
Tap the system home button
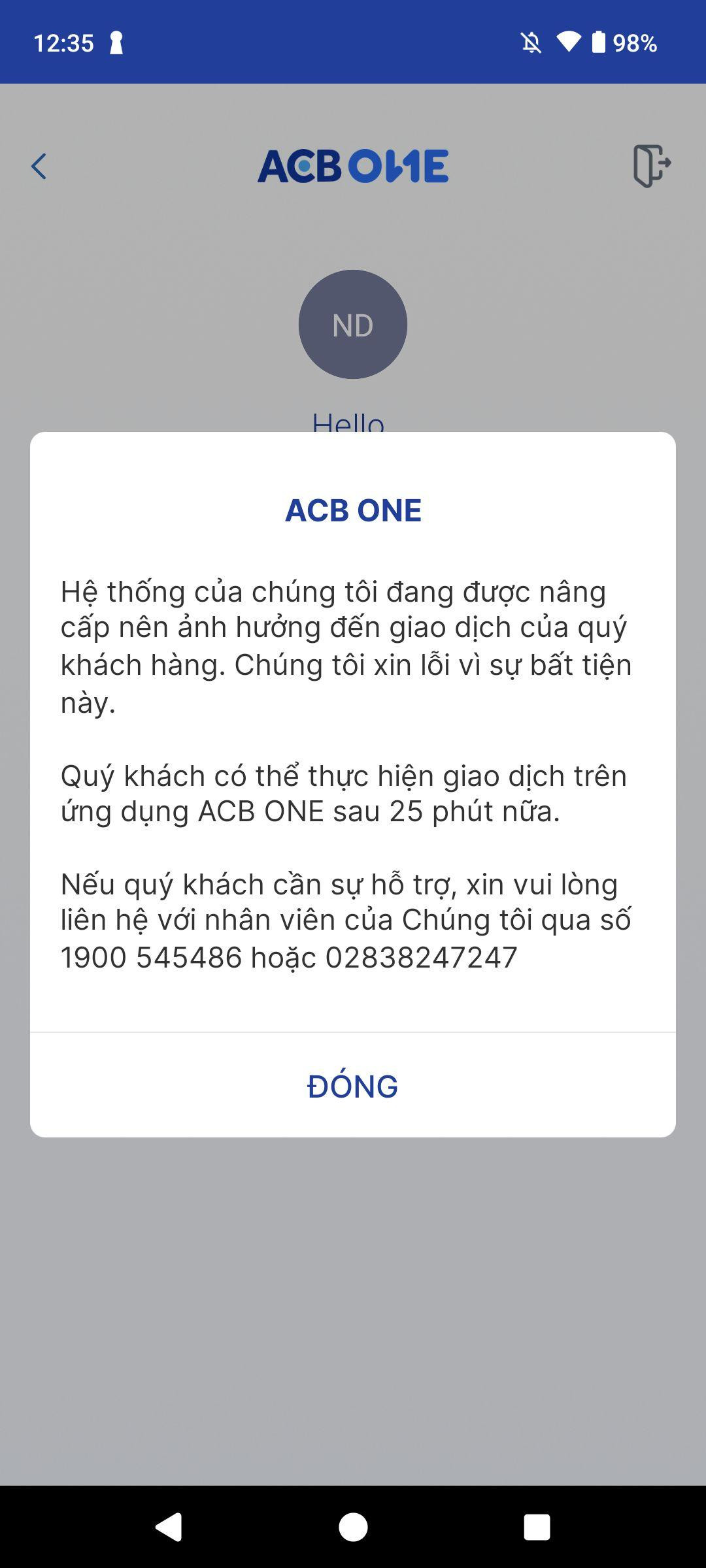(353, 1527)
